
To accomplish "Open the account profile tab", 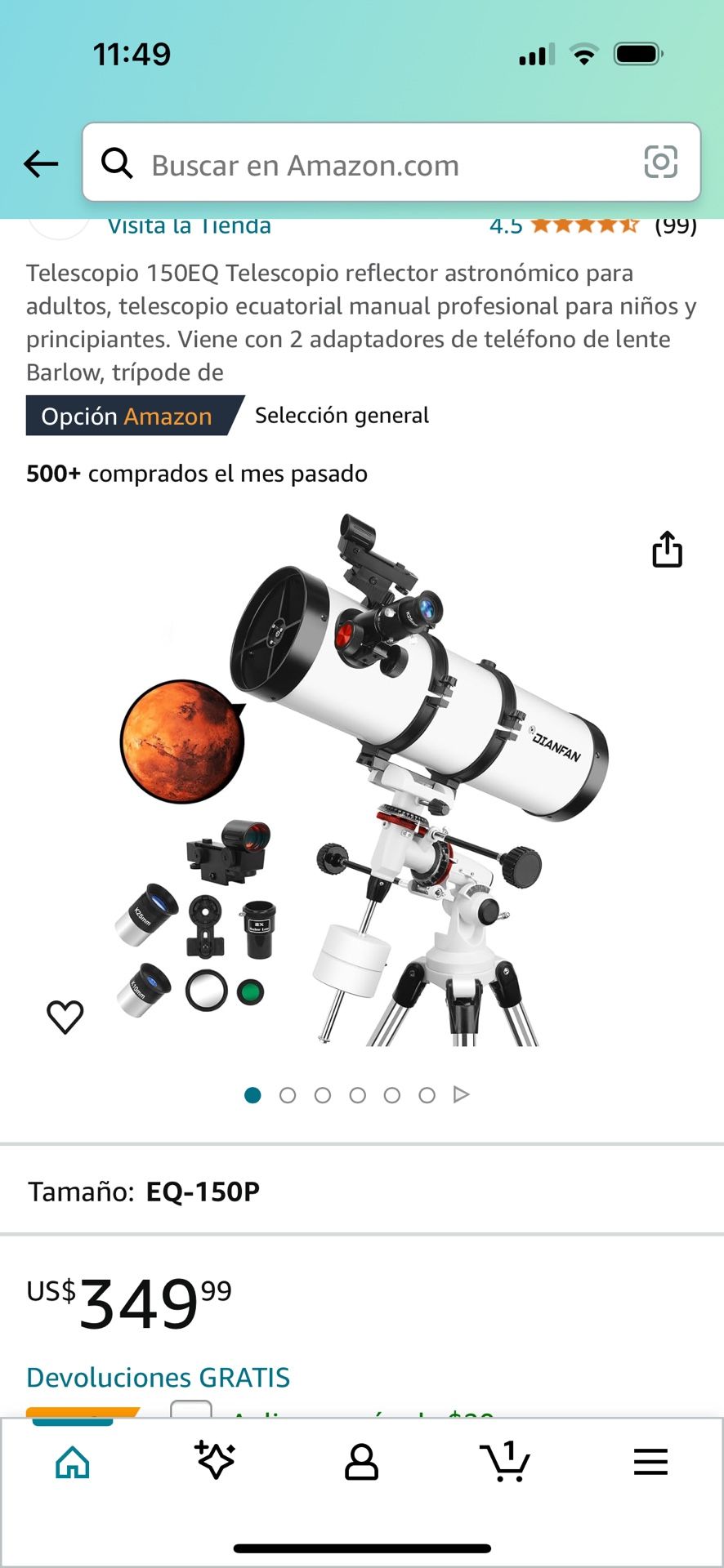I will pos(361,1462).
